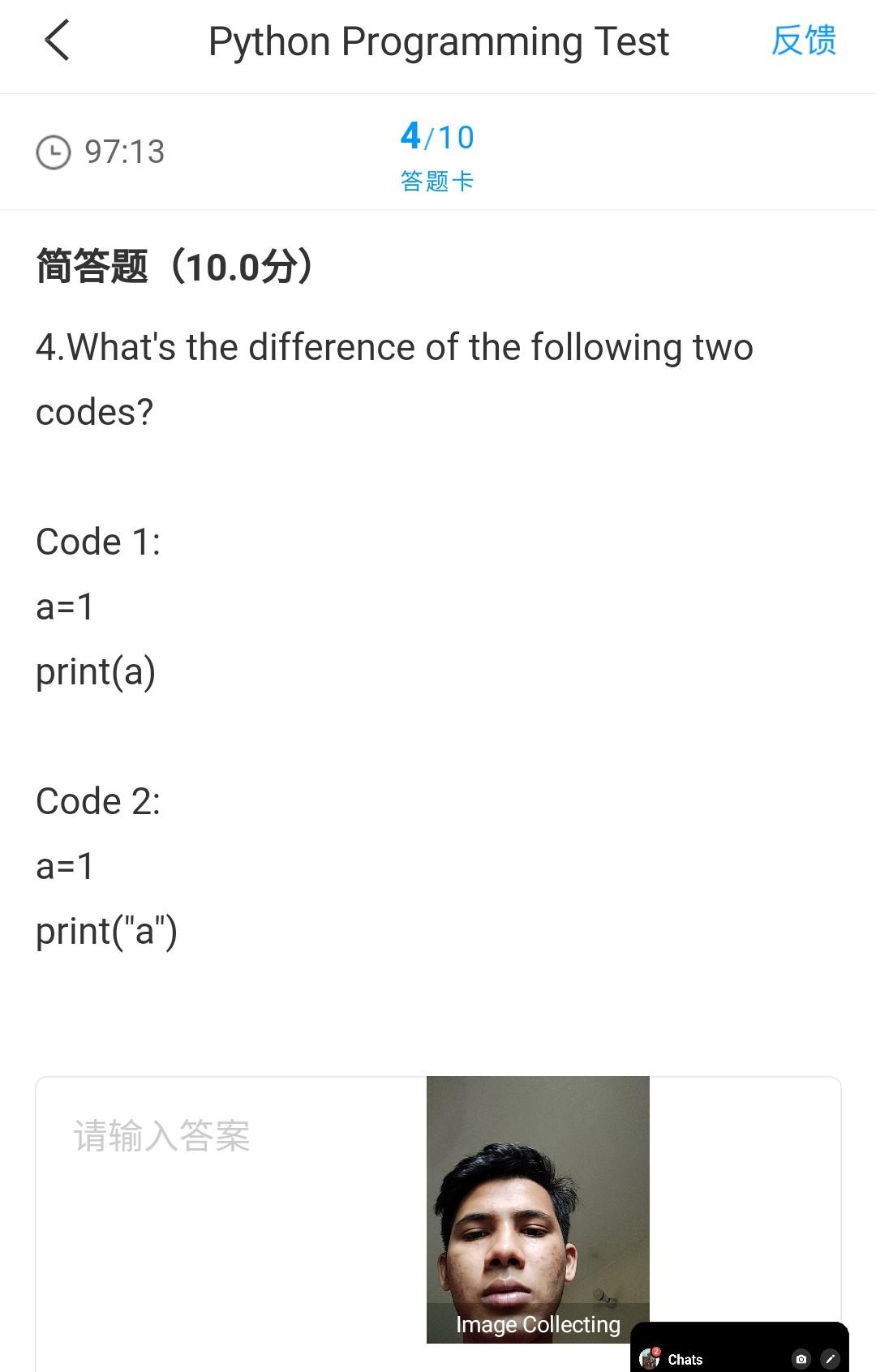Open the 反馈 feedback link
This screenshot has height=1372, width=876.
(x=803, y=41)
